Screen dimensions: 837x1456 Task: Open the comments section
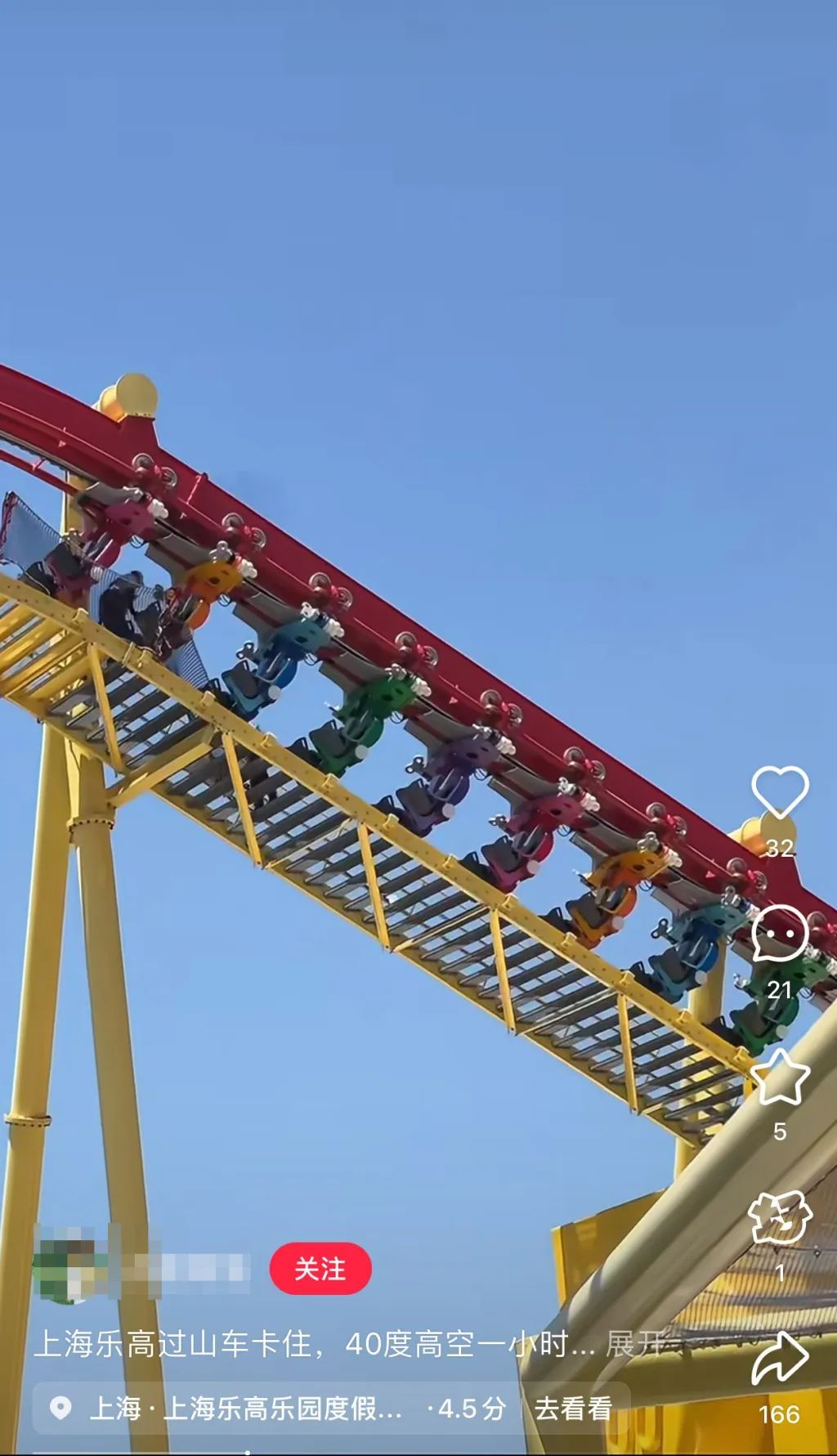coord(779,934)
